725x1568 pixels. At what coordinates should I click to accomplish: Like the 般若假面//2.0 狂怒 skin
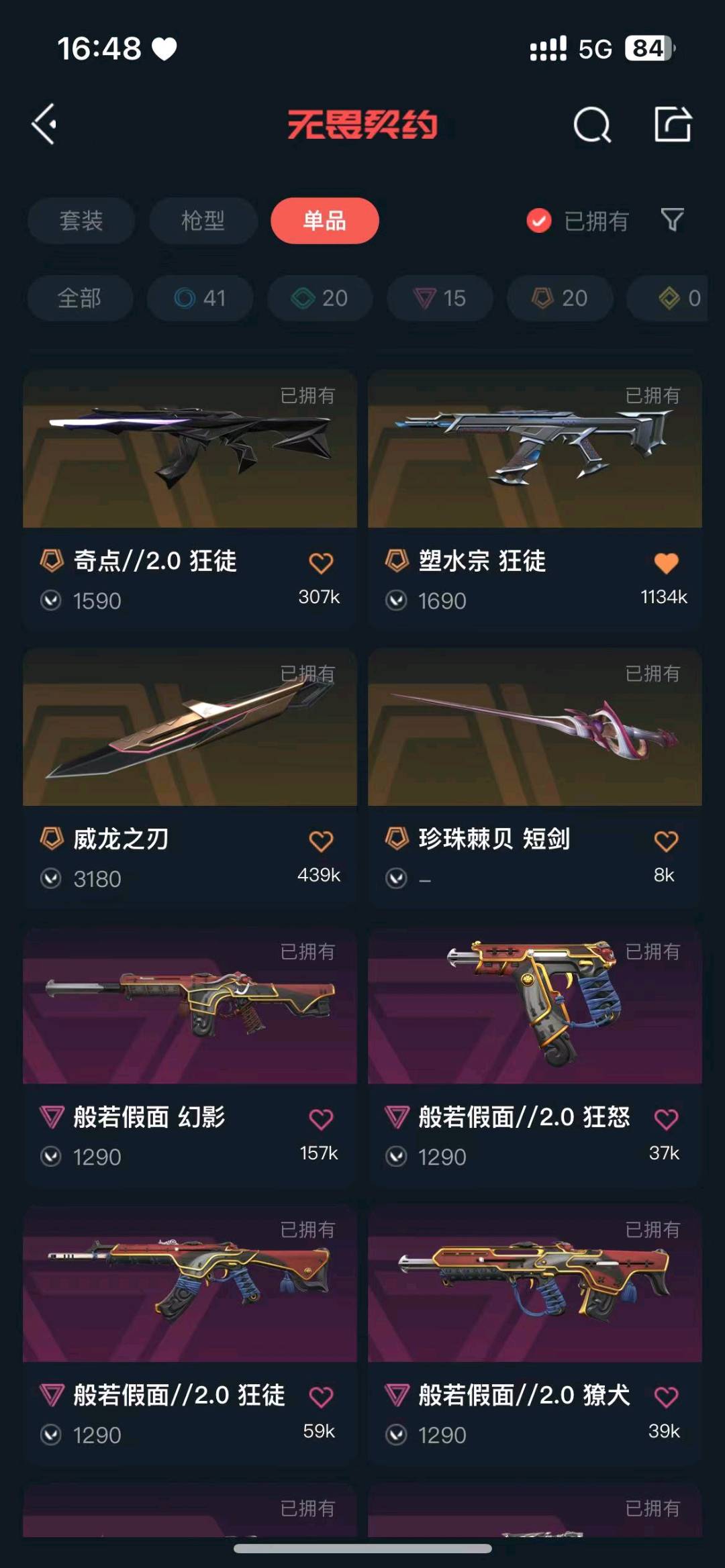pyautogui.click(x=666, y=1118)
